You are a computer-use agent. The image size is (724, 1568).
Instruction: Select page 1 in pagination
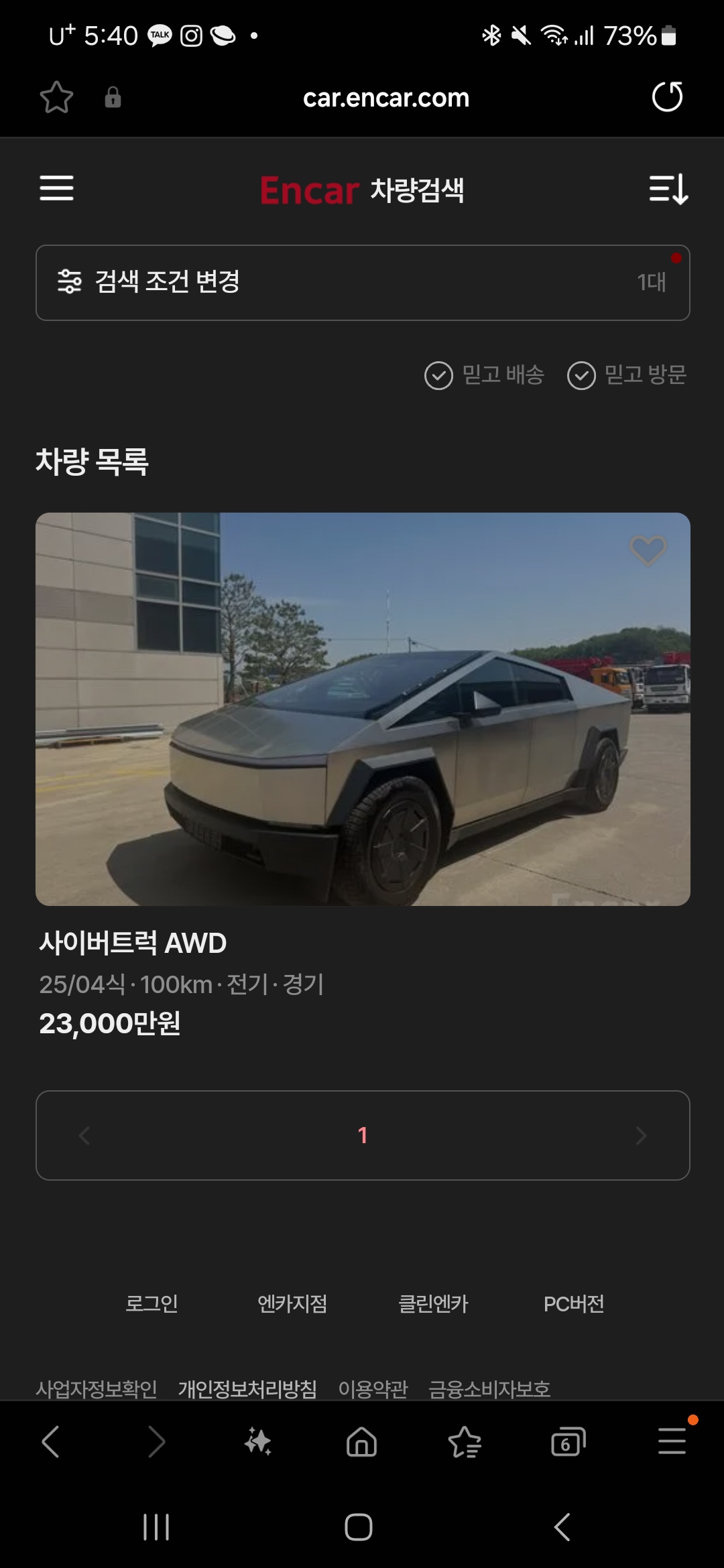pyautogui.click(x=363, y=1135)
